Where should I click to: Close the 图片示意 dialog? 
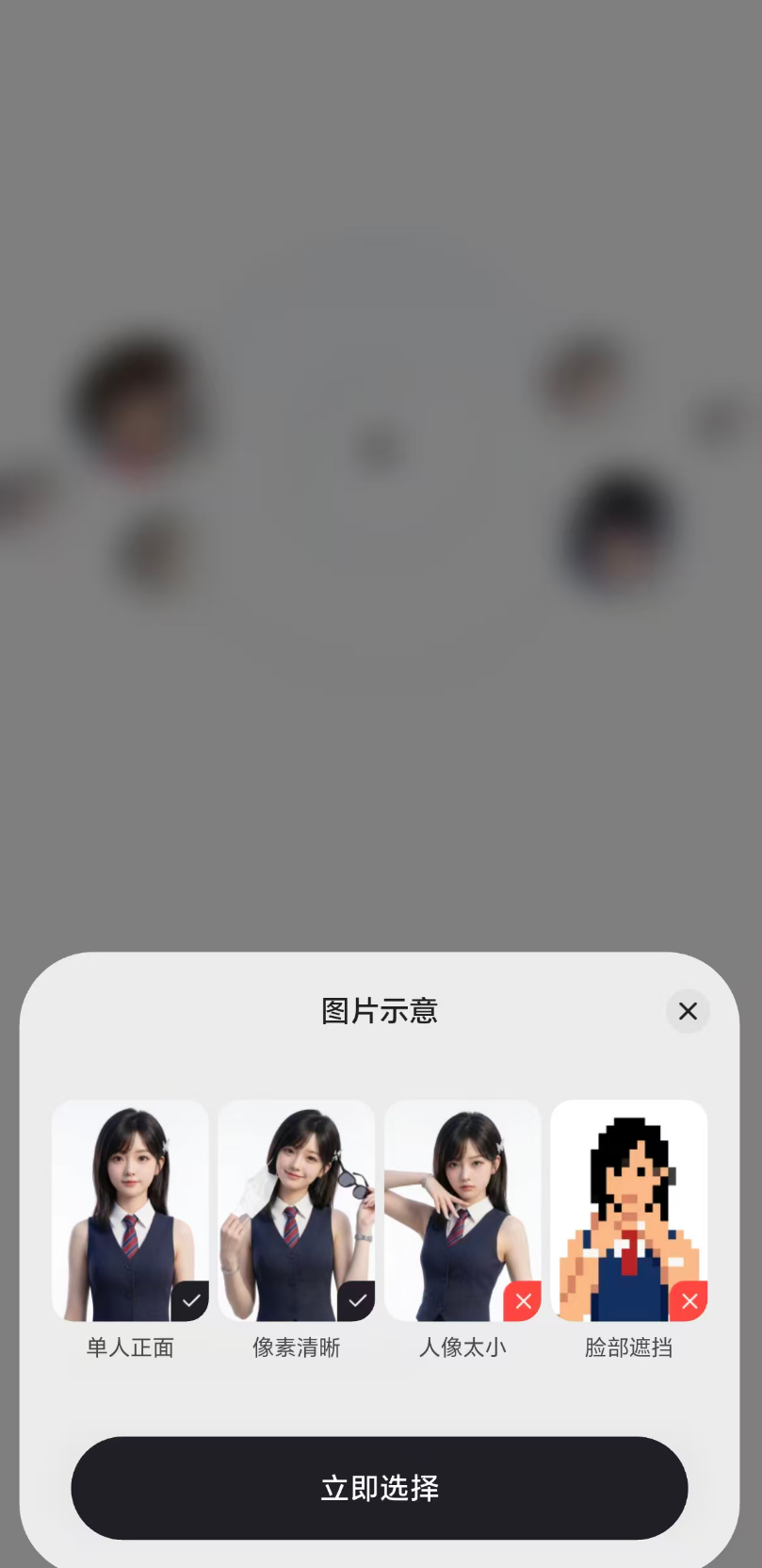pyautogui.click(x=688, y=1011)
